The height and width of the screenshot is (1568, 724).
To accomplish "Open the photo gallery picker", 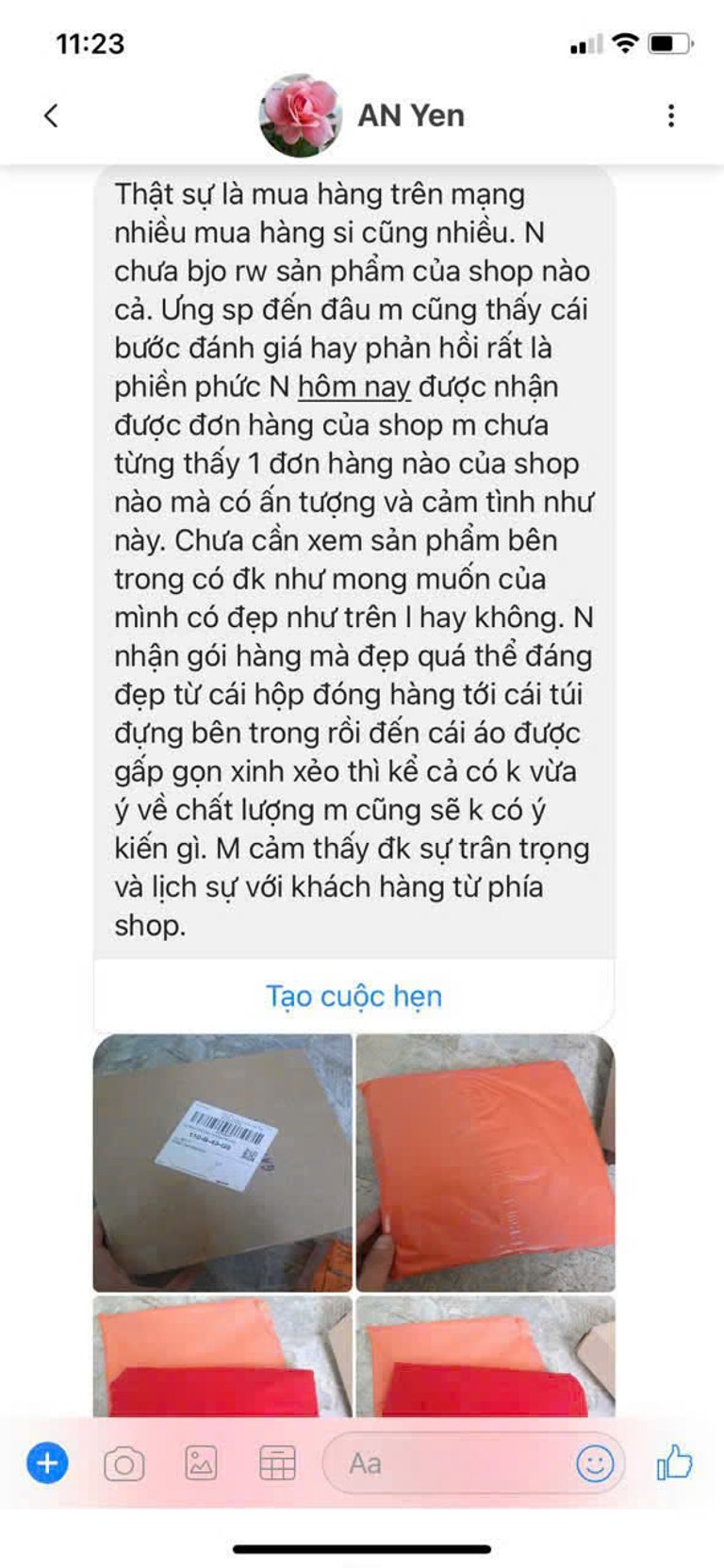I will pos(200,1463).
